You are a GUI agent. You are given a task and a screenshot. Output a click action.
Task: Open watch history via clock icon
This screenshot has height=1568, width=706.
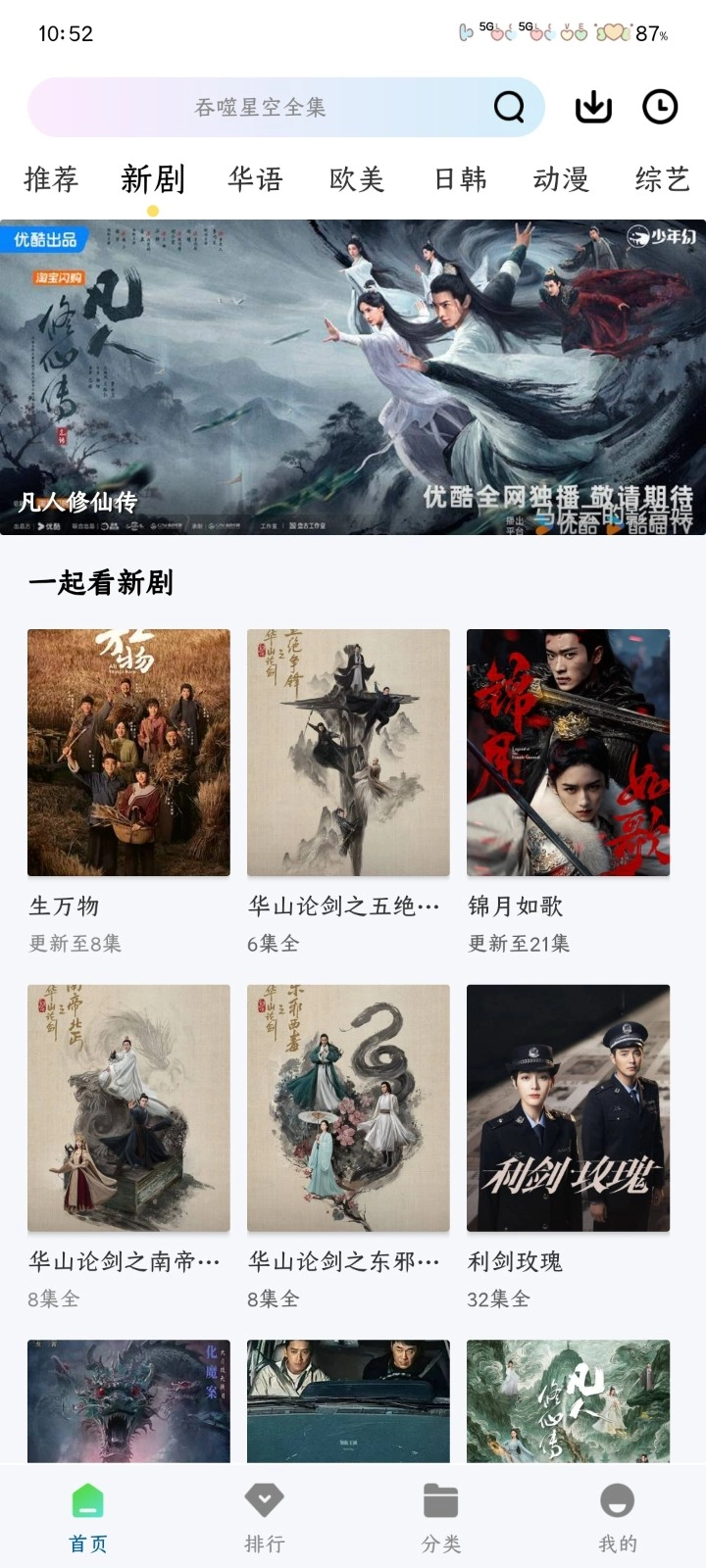tap(662, 106)
